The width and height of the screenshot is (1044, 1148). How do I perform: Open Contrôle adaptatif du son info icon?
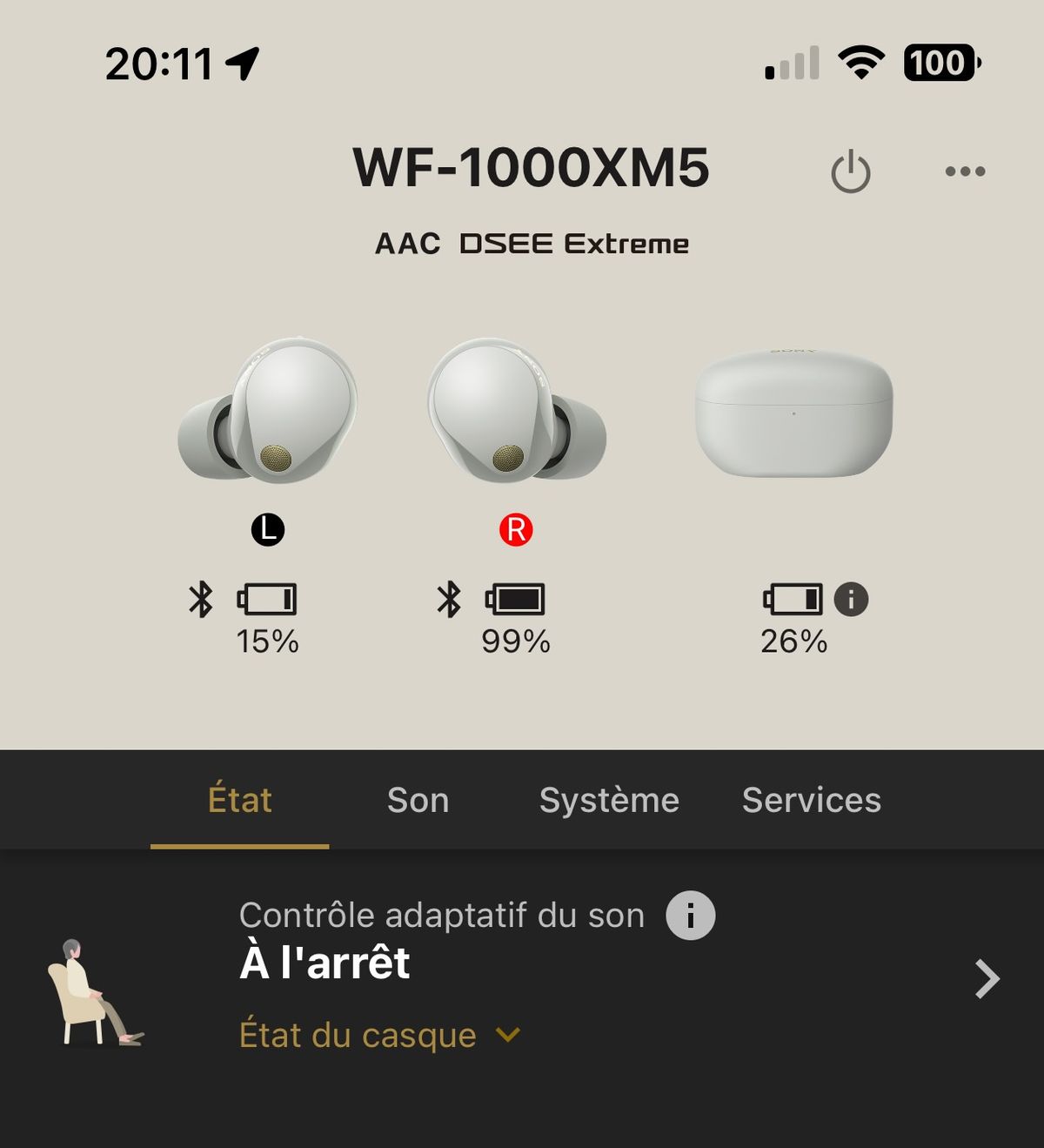click(690, 916)
